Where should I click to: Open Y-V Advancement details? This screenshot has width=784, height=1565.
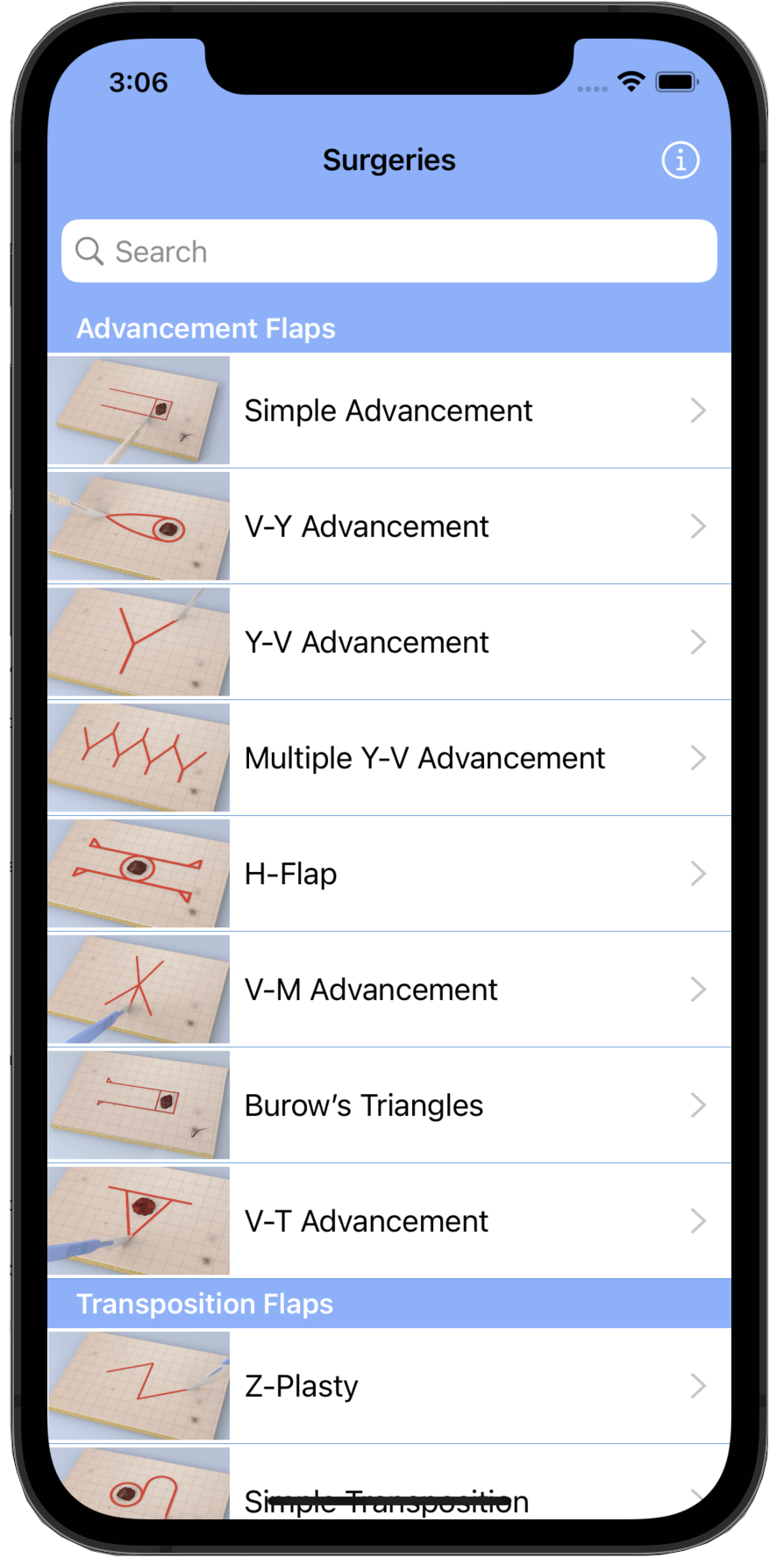click(x=388, y=642)
